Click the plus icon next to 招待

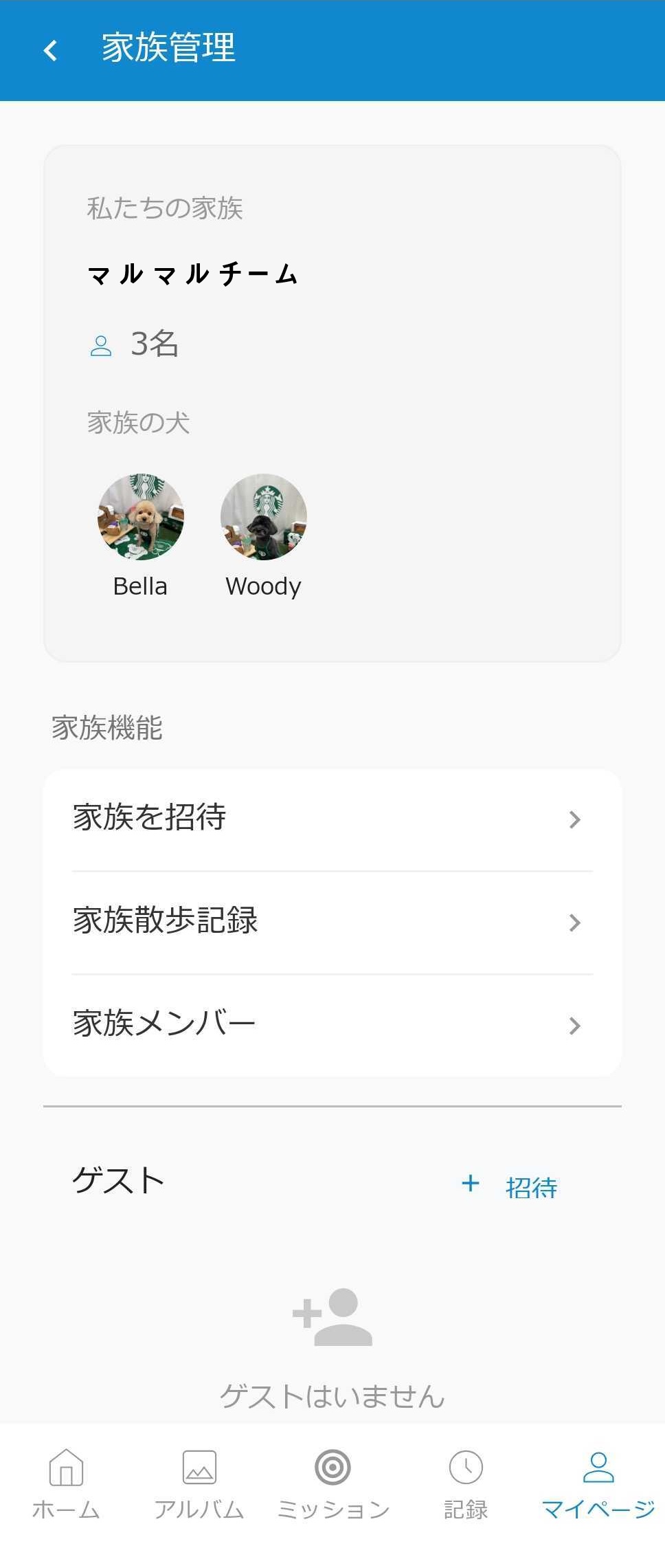click(x=471, y=1184)
